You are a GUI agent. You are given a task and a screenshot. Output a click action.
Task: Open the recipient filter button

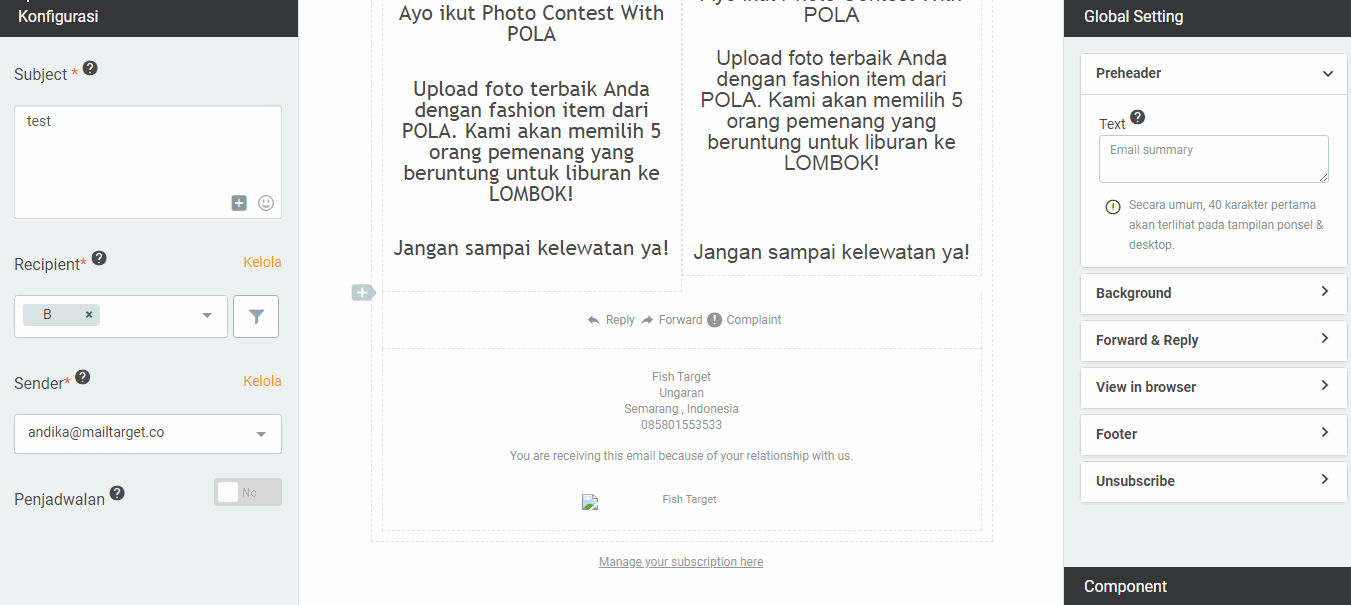click(x=256, y=316)
